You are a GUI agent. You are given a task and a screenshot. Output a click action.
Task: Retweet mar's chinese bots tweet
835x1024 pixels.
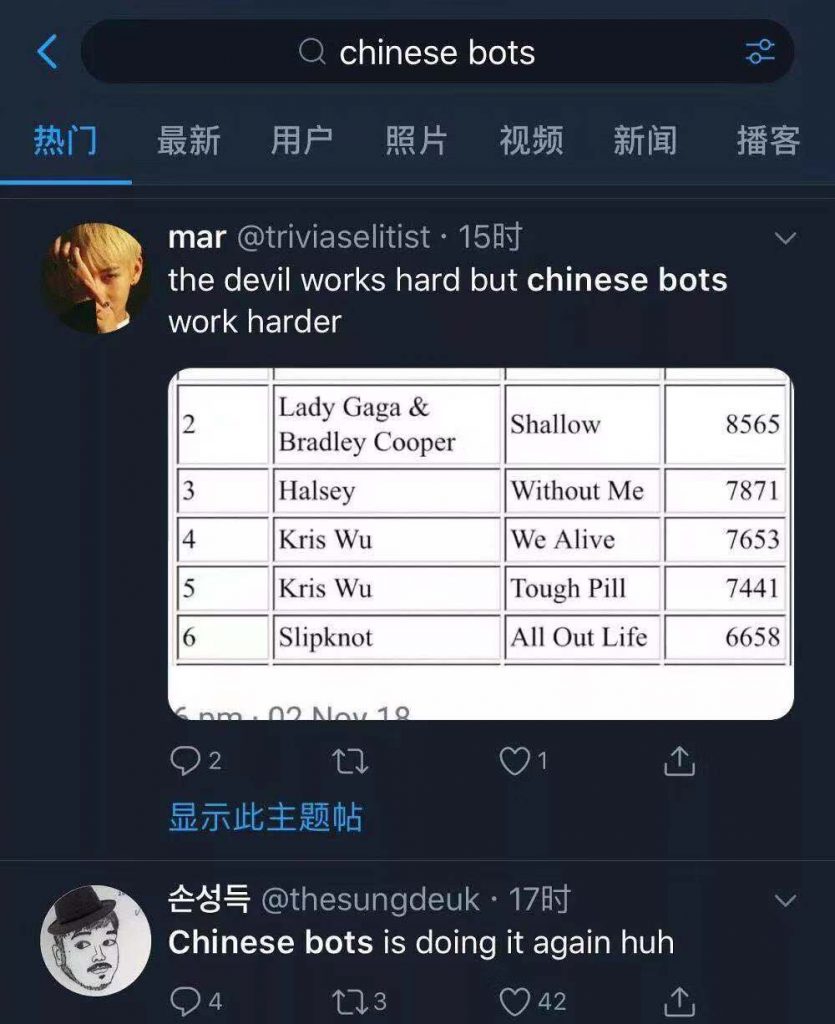pos(348,761)
